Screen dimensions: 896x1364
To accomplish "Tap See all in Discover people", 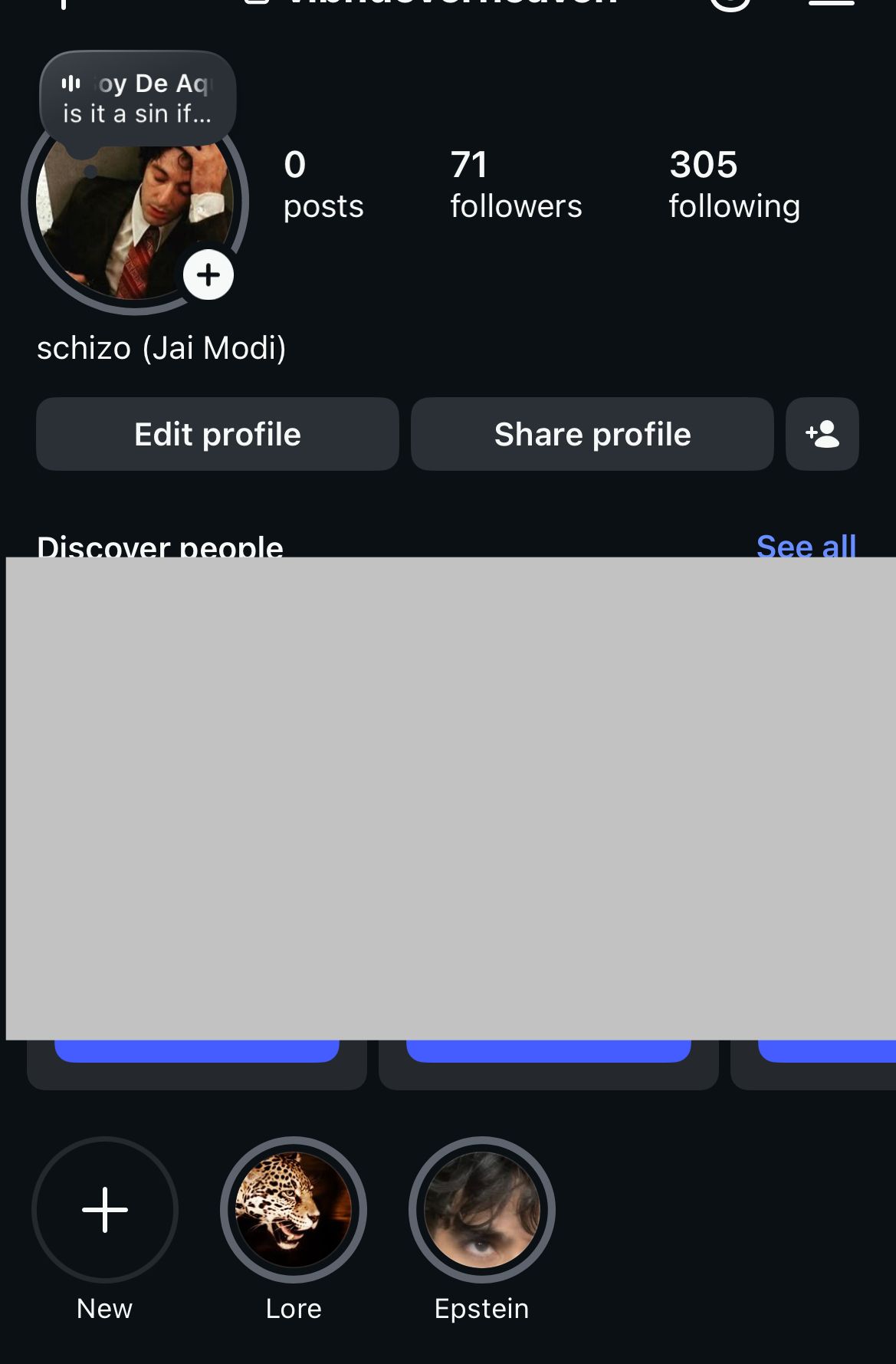I will tap(806, 546).
